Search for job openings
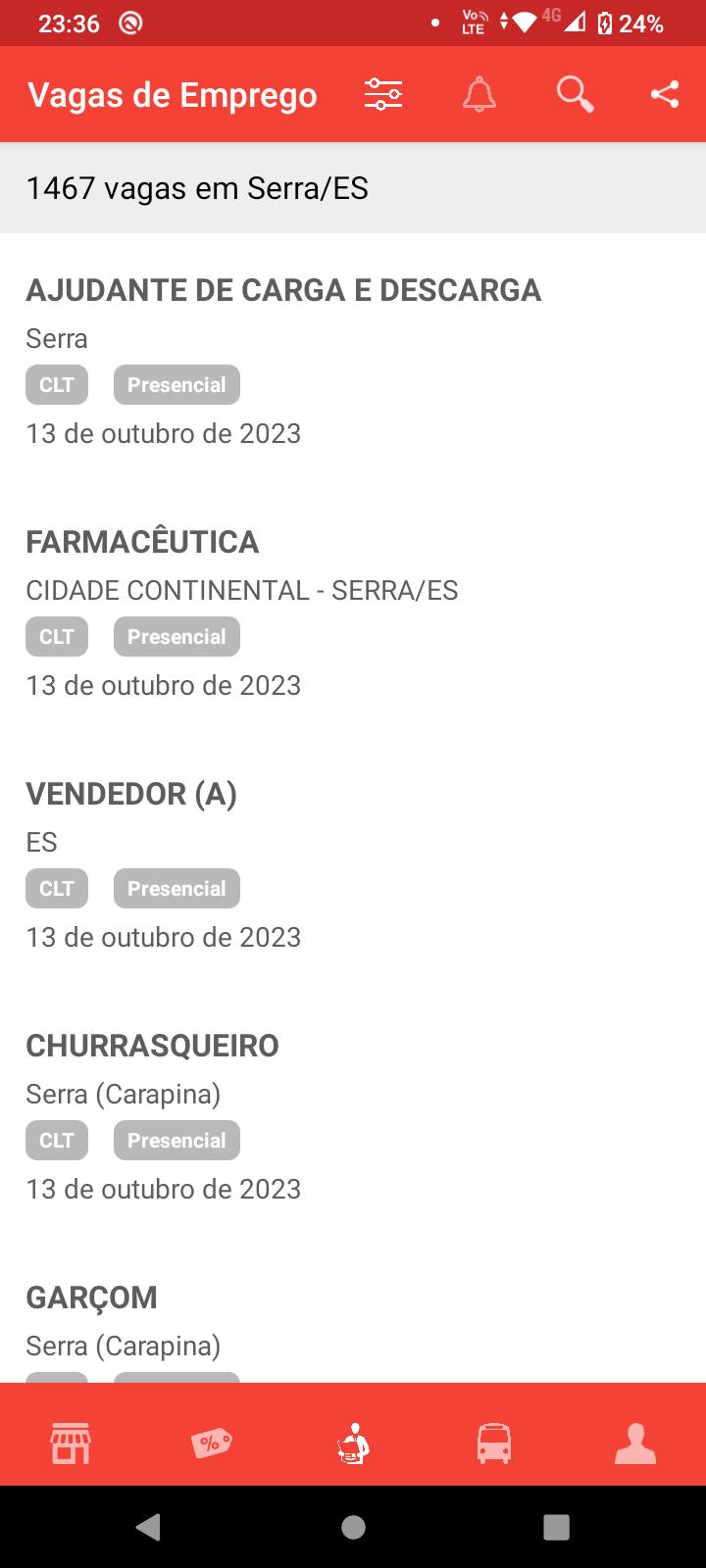 point(575,95)
